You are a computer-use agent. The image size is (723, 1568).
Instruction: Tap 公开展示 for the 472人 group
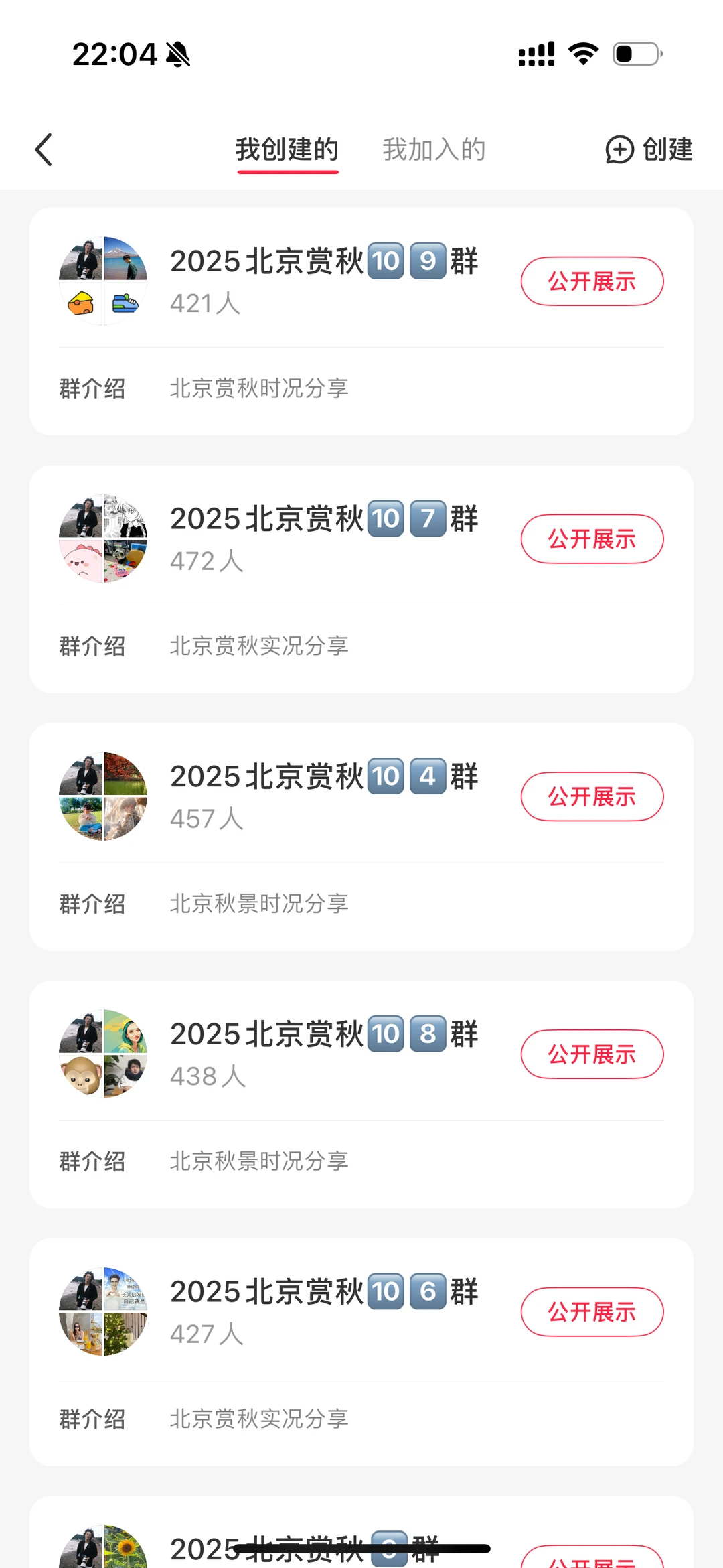point(592,539)
